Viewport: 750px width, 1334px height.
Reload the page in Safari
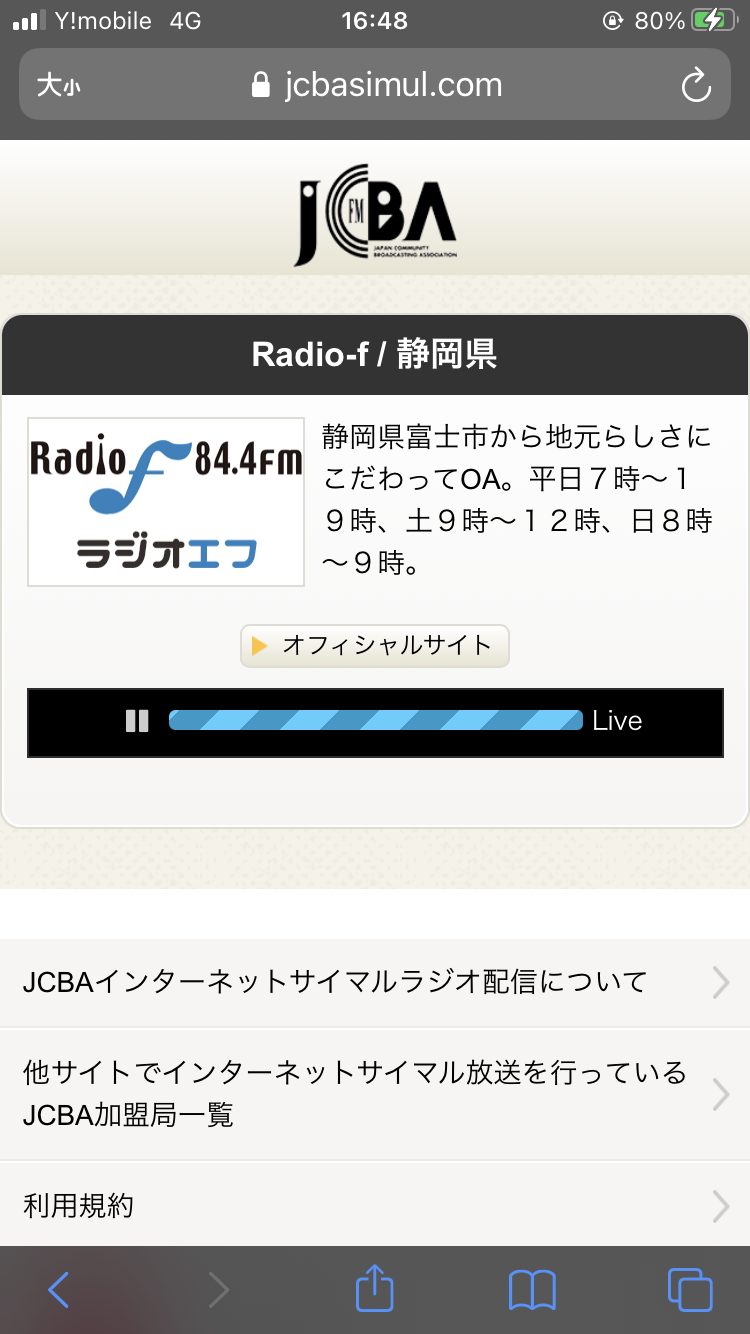click(x=695, y=86)
